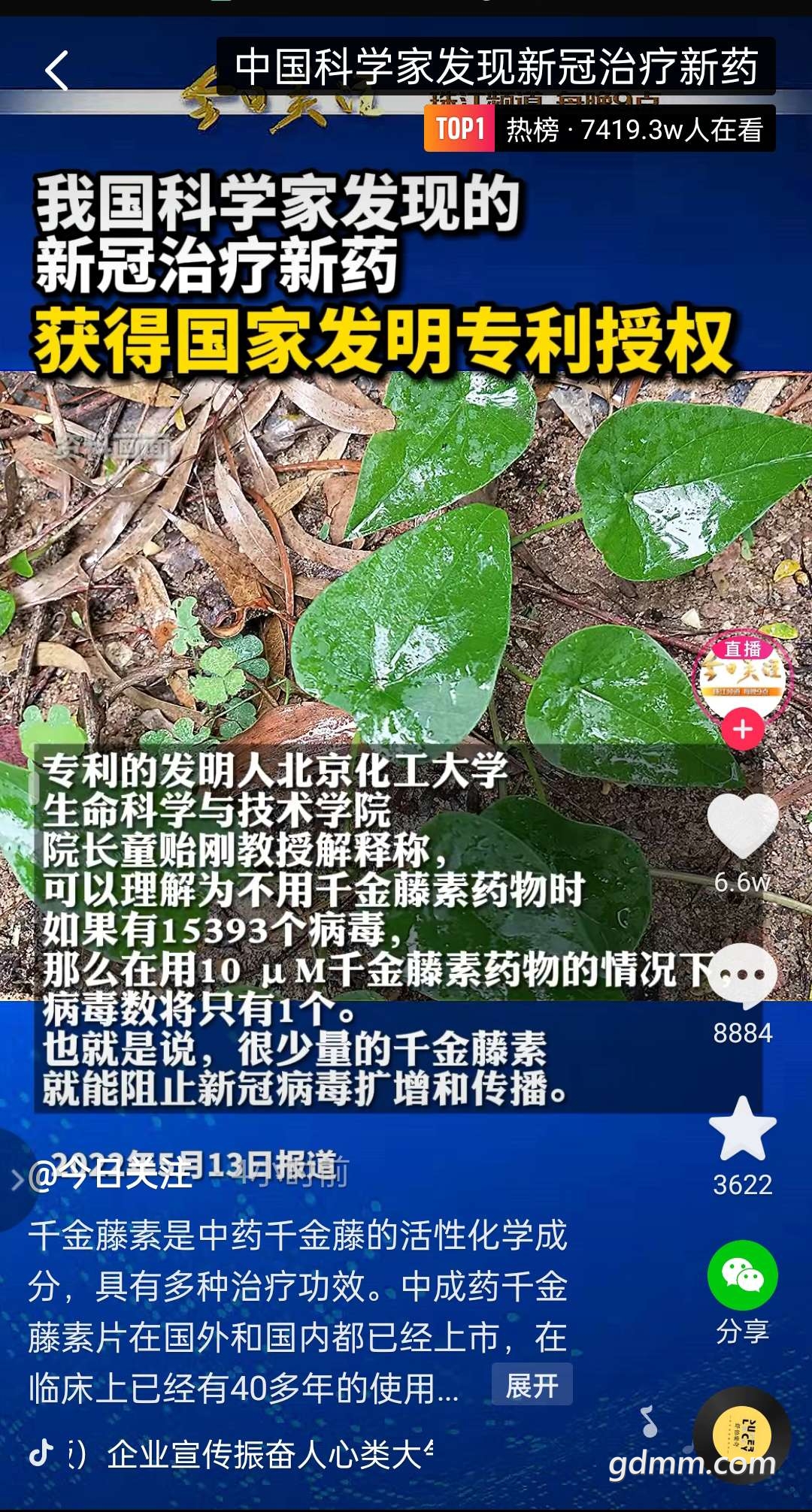Share this video via the WeChat icon
Viewport: 812px width, 1512px height.
tap(742, 1276)
